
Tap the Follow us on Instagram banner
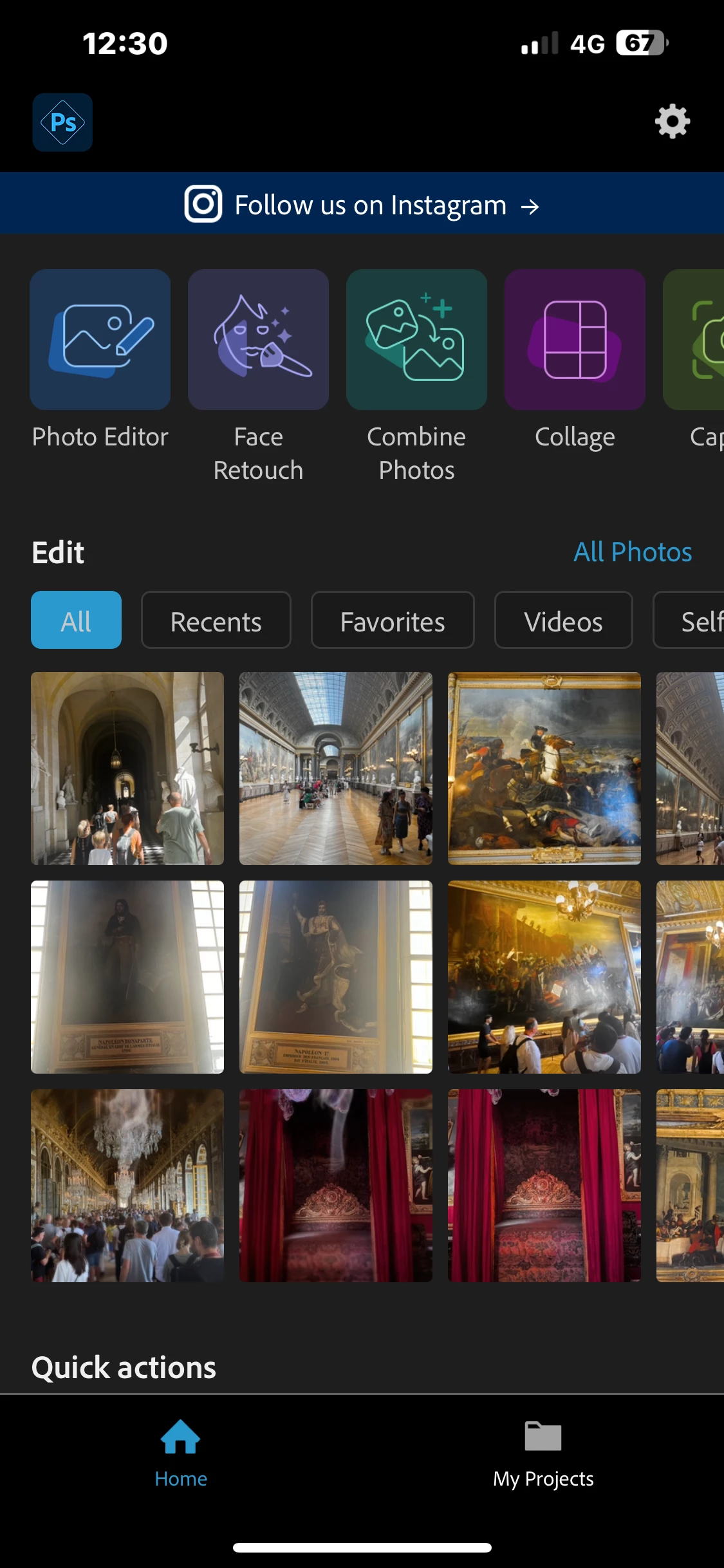[x=362, y=205]
